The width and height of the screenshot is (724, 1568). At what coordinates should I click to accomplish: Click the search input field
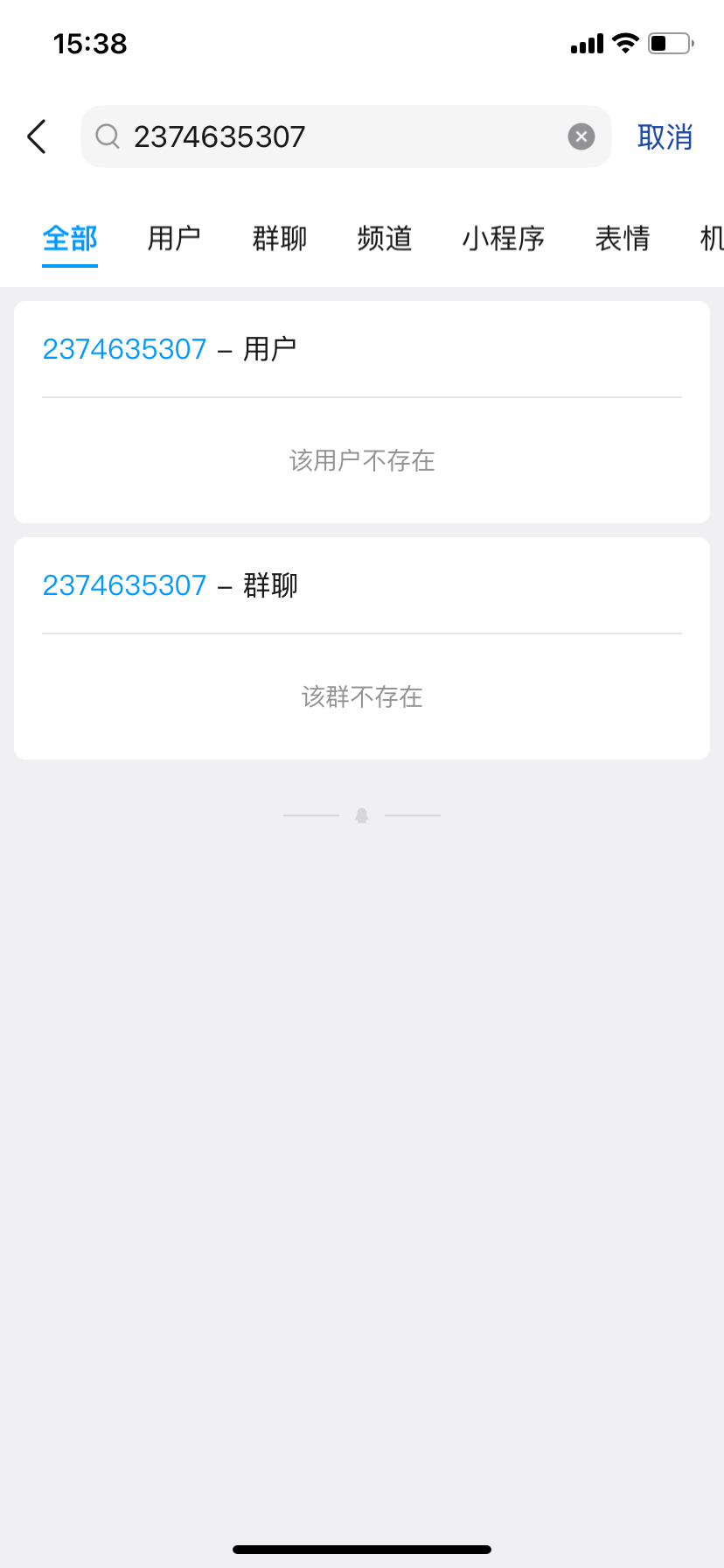tap(306, 136)
